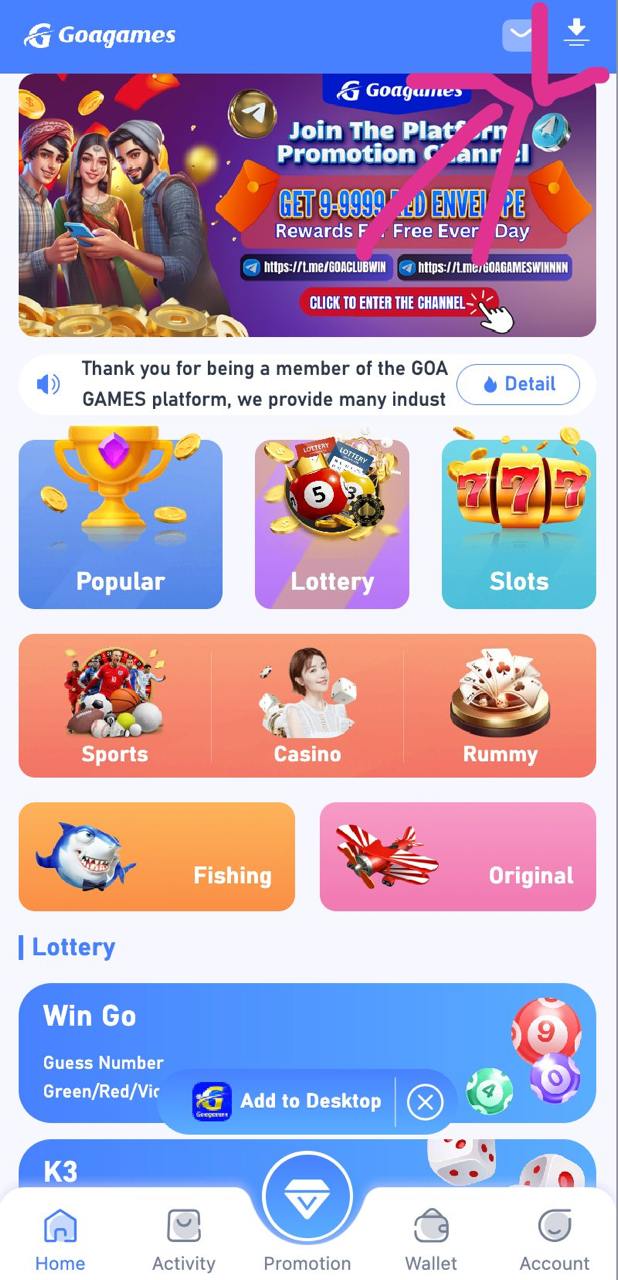Open the messages envelope icon
This screenshot has width=618, height=1280.
tap(519, 34)
